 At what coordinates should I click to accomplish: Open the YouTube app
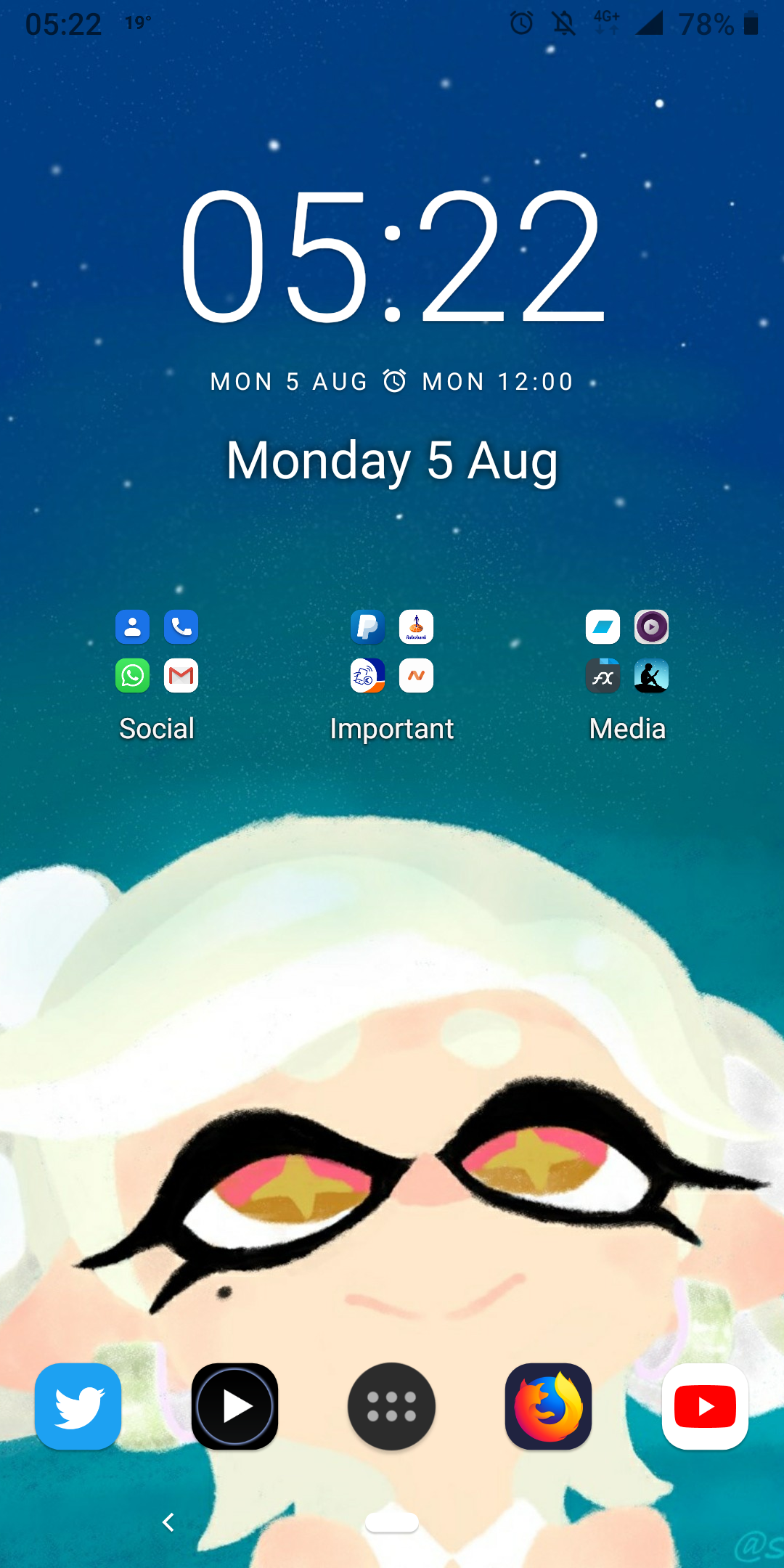tap(705, 1406)
